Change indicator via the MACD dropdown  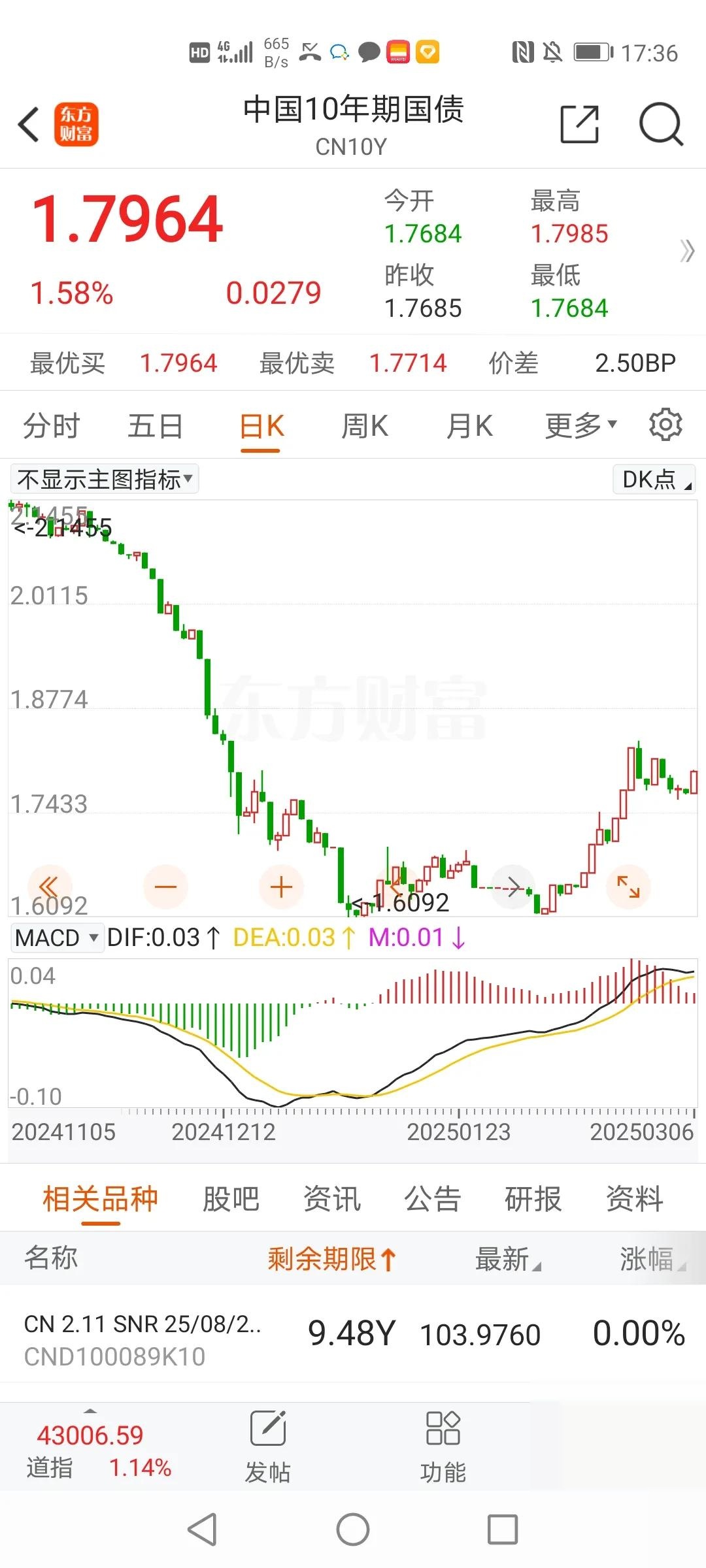(x=56, y=937)
